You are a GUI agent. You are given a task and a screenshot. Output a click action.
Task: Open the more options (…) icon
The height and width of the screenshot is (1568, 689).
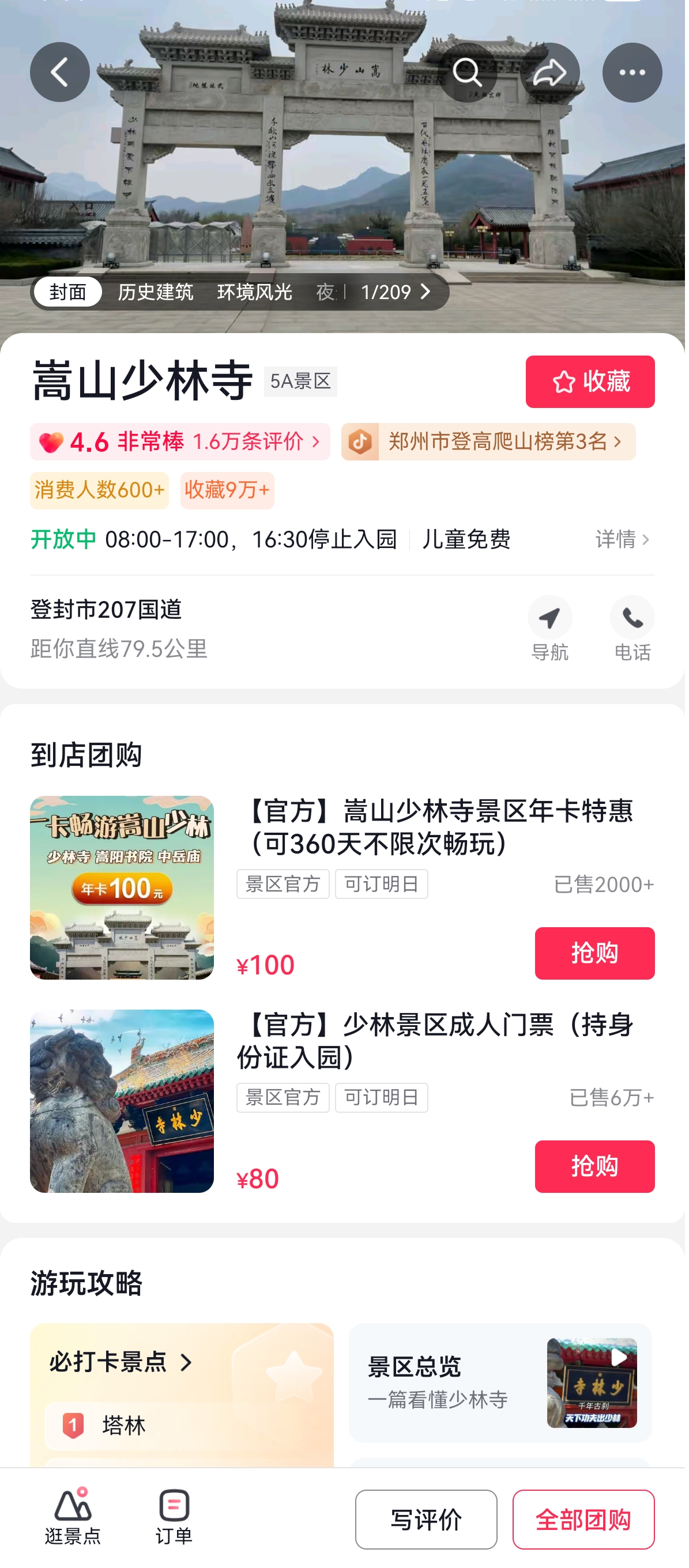(x=632, y=72)
